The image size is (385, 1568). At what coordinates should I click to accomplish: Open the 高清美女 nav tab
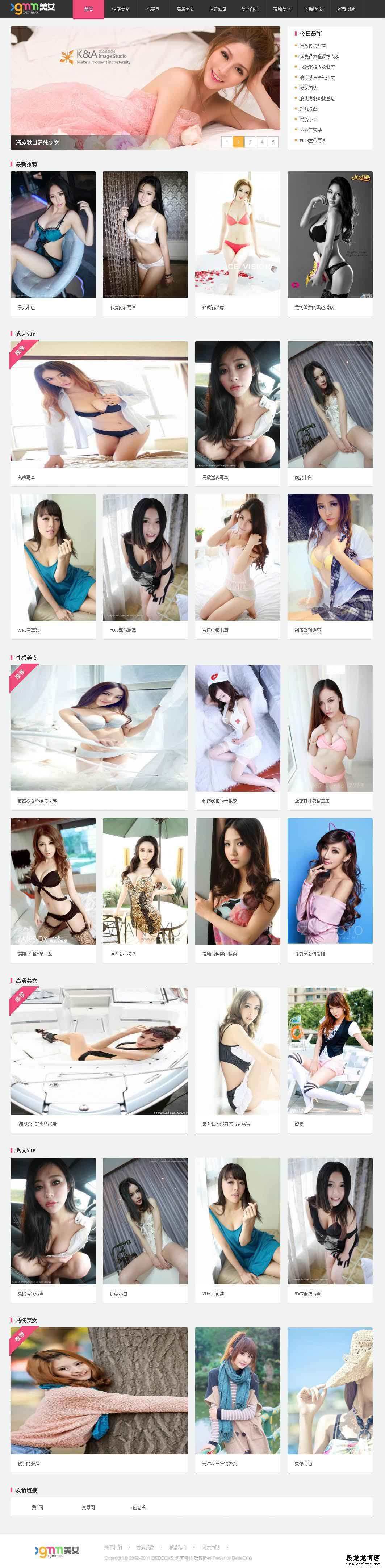[x=185, y=9]
